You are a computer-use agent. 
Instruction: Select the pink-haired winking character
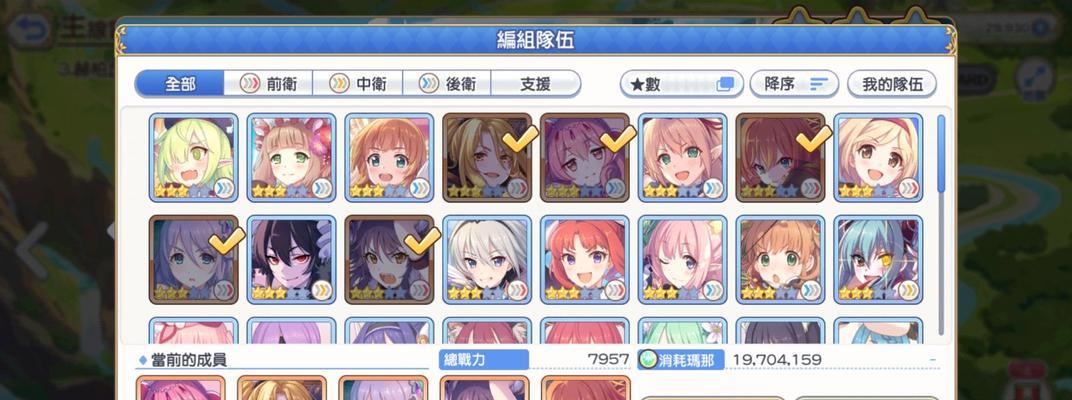(x=683, y=259)
